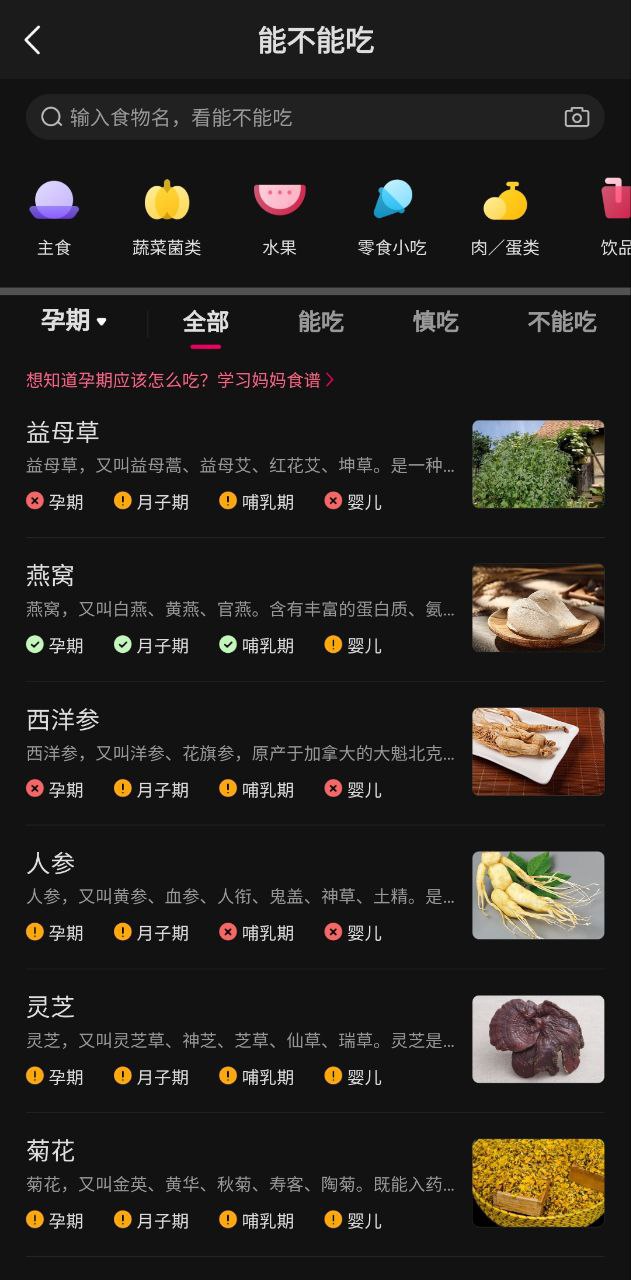Go back from 能不能吃 page
Viewport: 631px width, 1280px height.
tap(33, 41)
